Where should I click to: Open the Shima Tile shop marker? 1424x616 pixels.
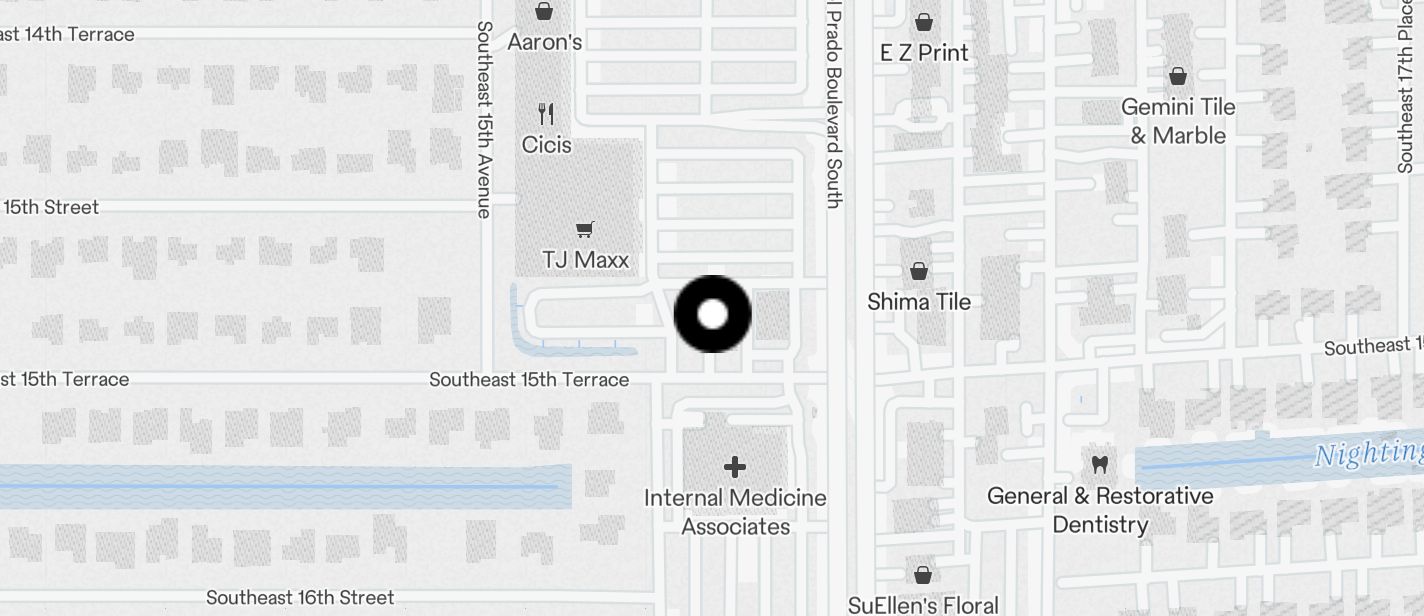[918, 271]
